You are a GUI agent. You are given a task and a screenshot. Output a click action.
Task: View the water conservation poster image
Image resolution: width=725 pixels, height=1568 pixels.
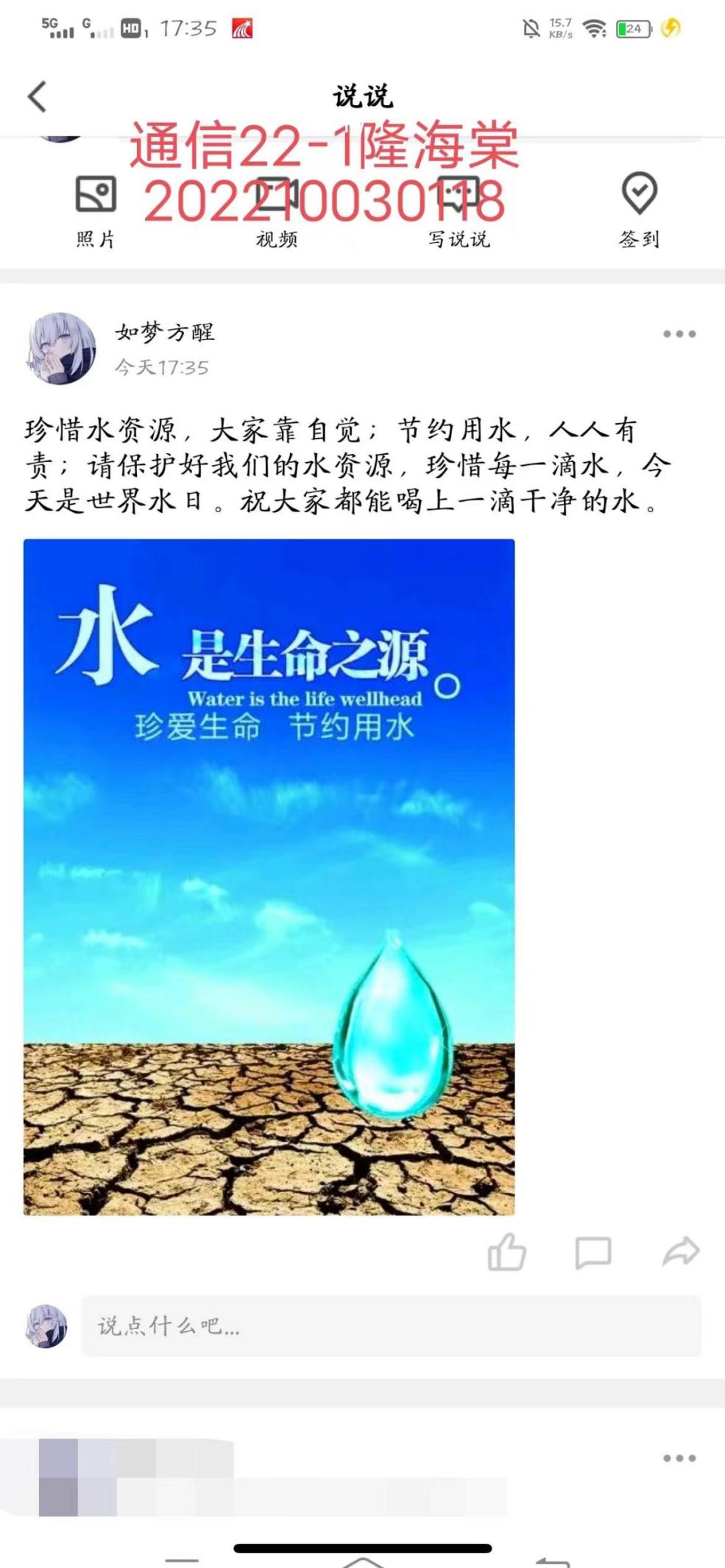(x=269, y=876)
